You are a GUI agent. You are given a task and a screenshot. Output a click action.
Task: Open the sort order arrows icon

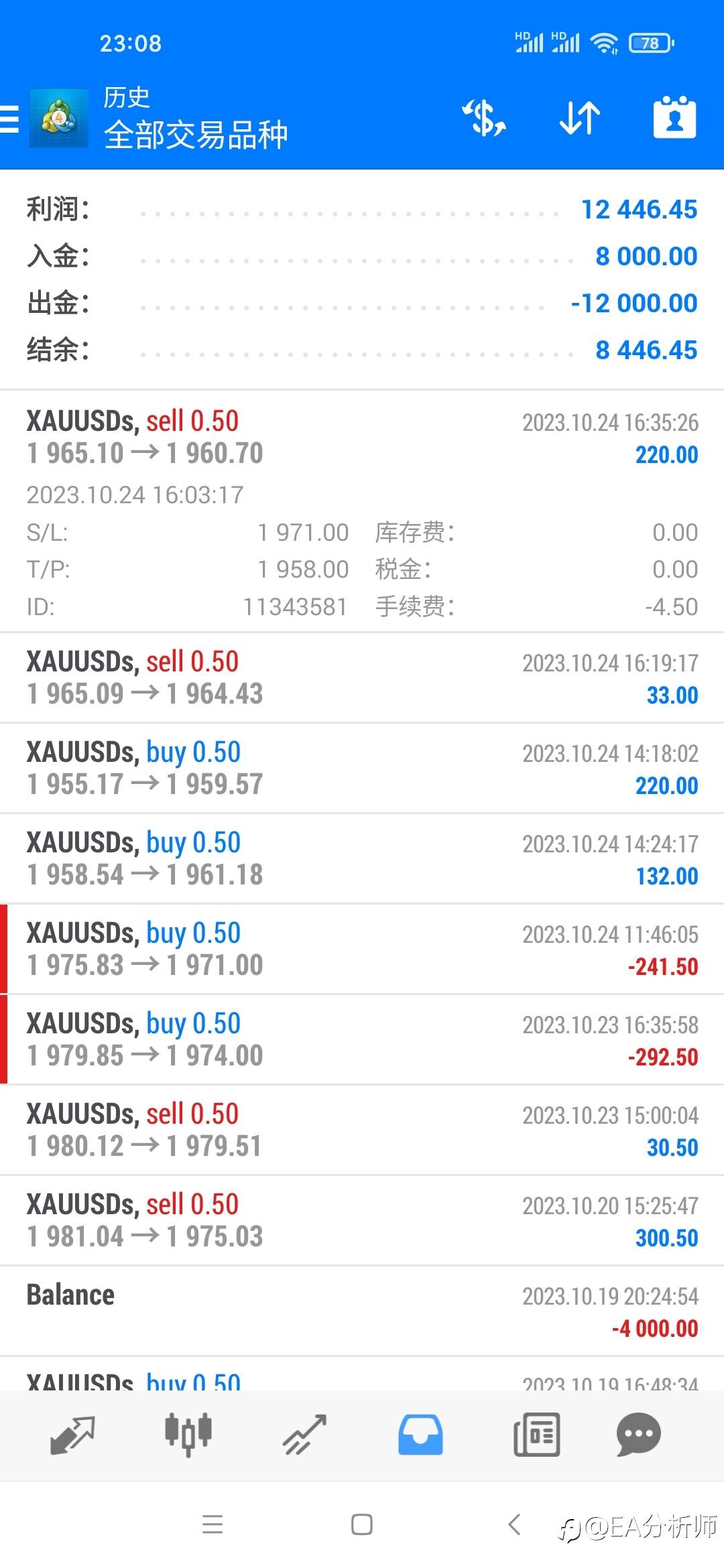click(x=580, y=118)
